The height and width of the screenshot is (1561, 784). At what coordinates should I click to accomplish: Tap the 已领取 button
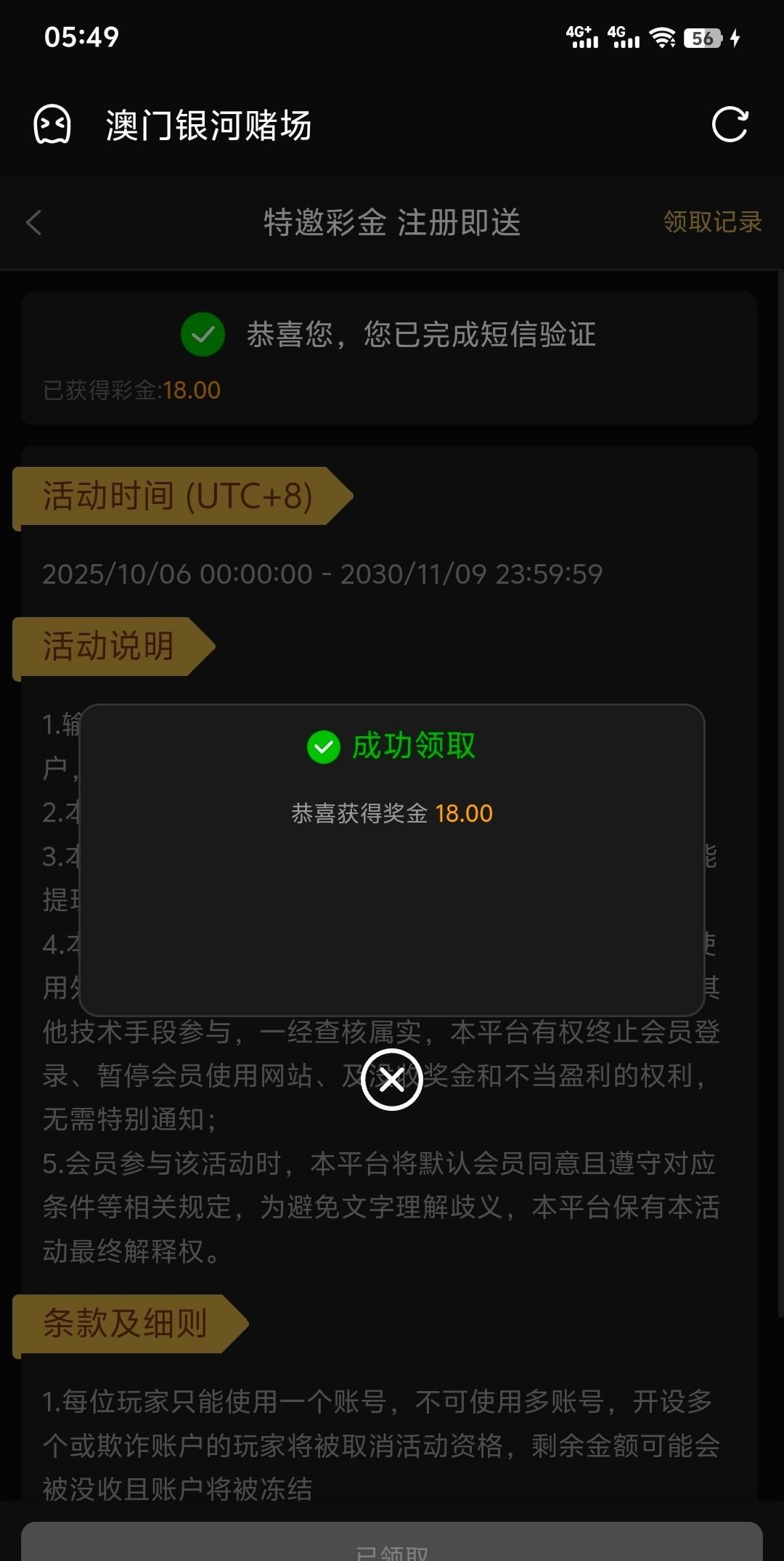click(x=392, y=1545)
